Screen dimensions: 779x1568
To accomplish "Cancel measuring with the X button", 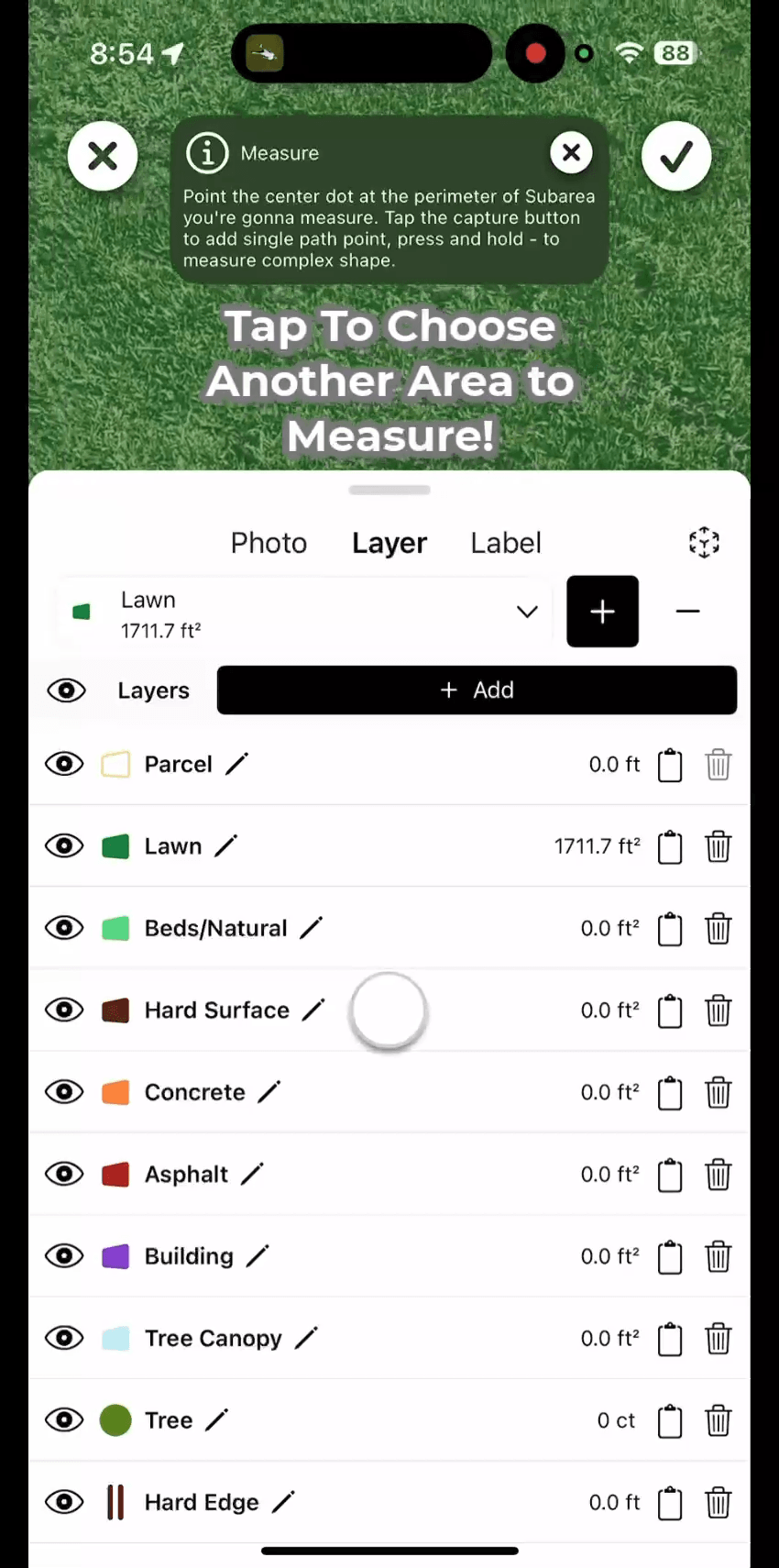I will tap(103, 157).
